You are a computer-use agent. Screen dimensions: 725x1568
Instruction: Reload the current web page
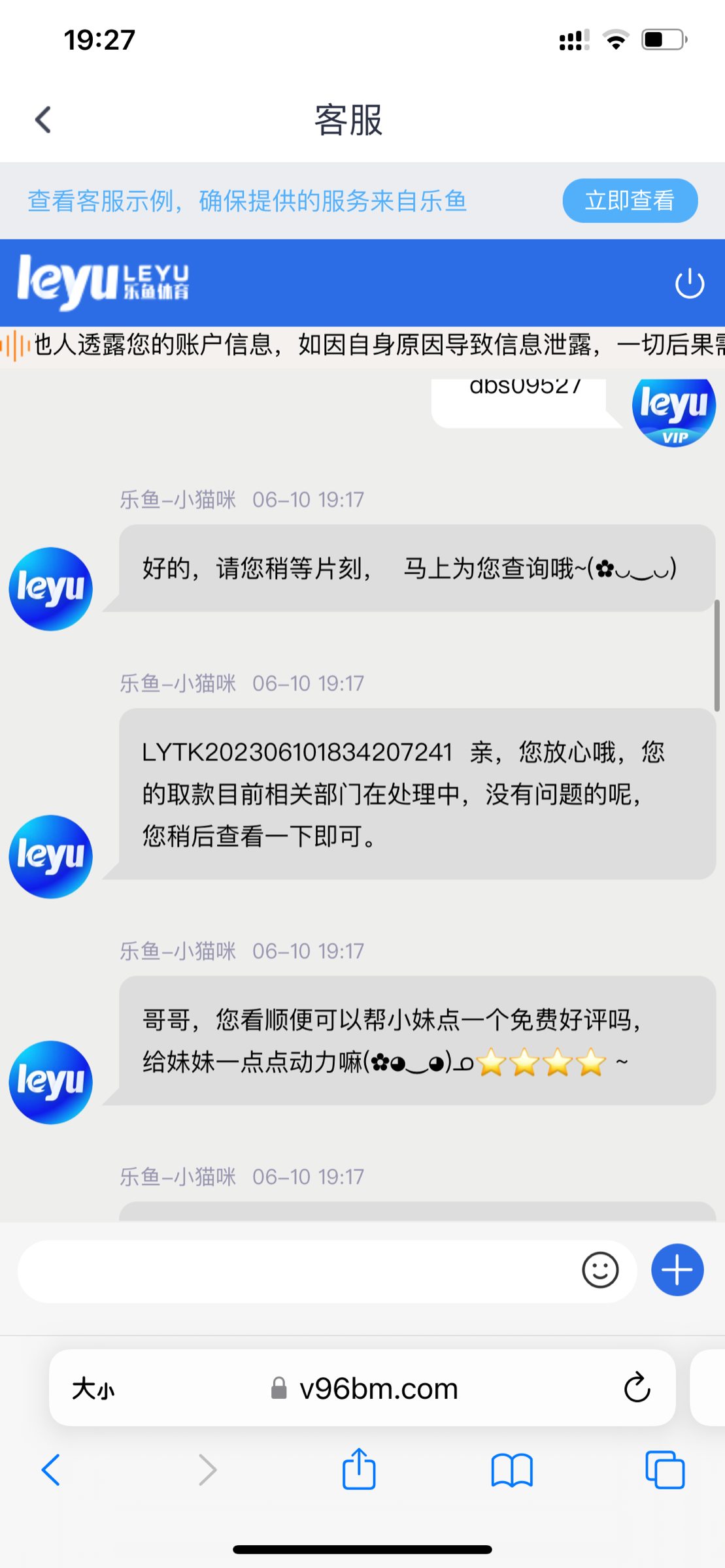[637, 1388]
